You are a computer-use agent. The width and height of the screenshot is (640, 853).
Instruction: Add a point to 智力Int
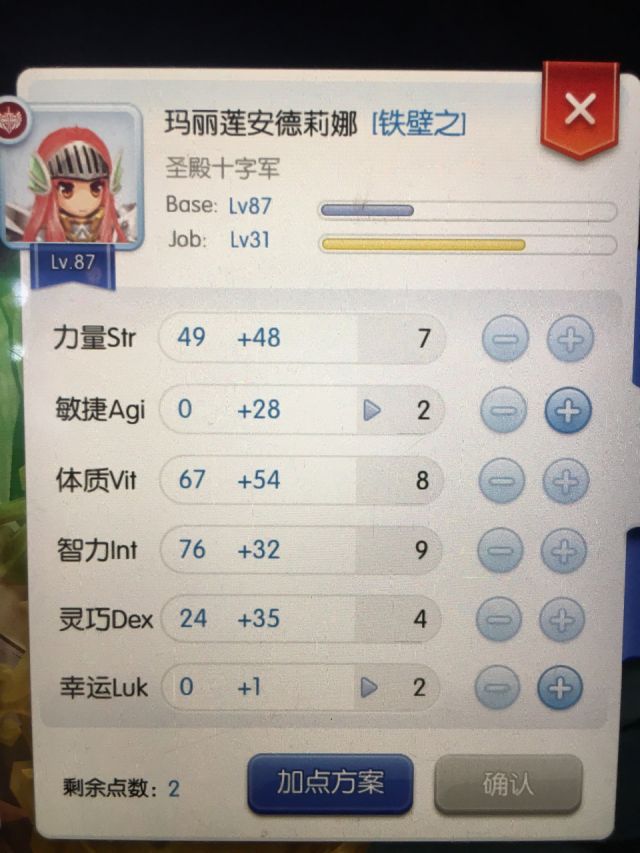pyautogui.click(x=564, y=551)
